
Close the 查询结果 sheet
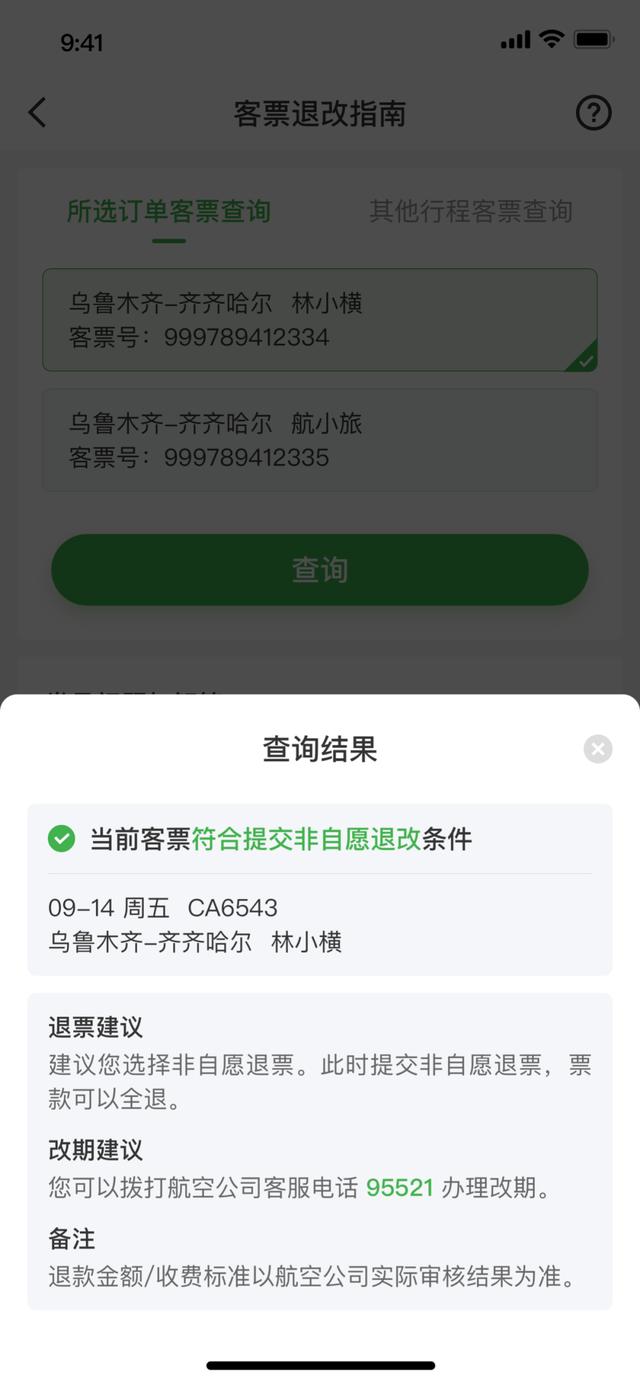click(598, 749)
